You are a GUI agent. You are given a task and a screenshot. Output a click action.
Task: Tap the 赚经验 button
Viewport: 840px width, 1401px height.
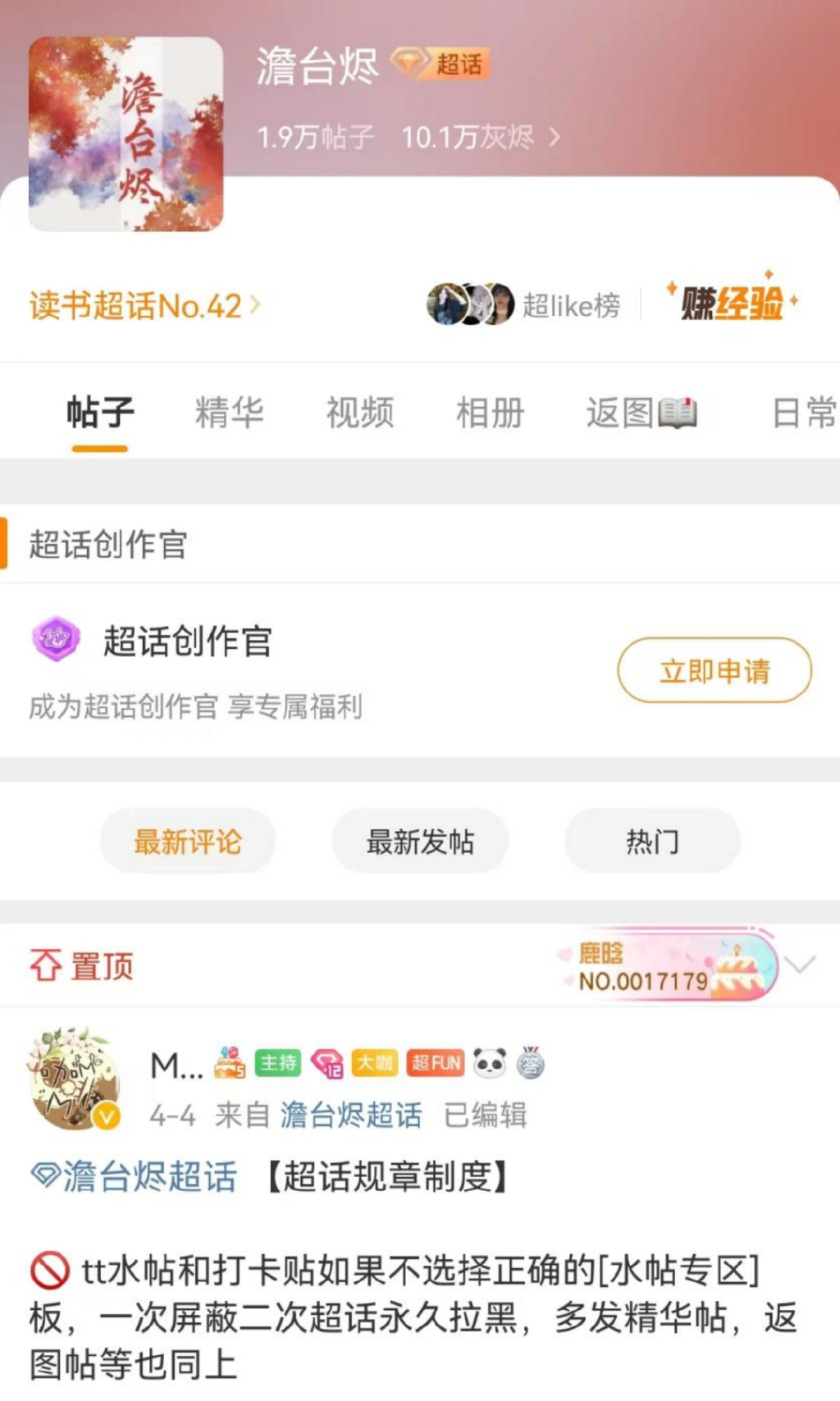tap(731, 302)
